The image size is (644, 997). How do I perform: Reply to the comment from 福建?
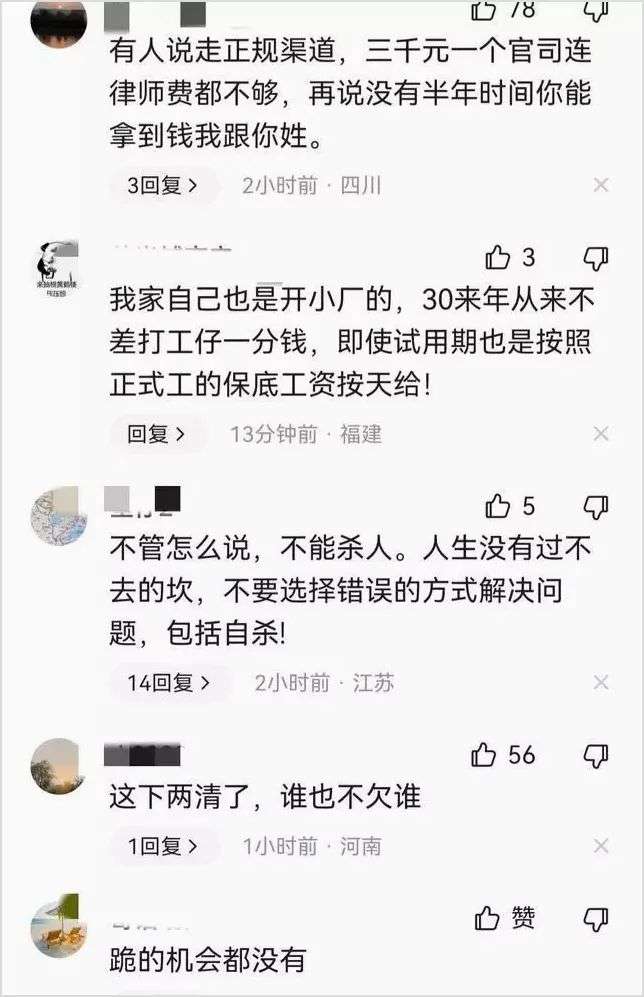157,434
